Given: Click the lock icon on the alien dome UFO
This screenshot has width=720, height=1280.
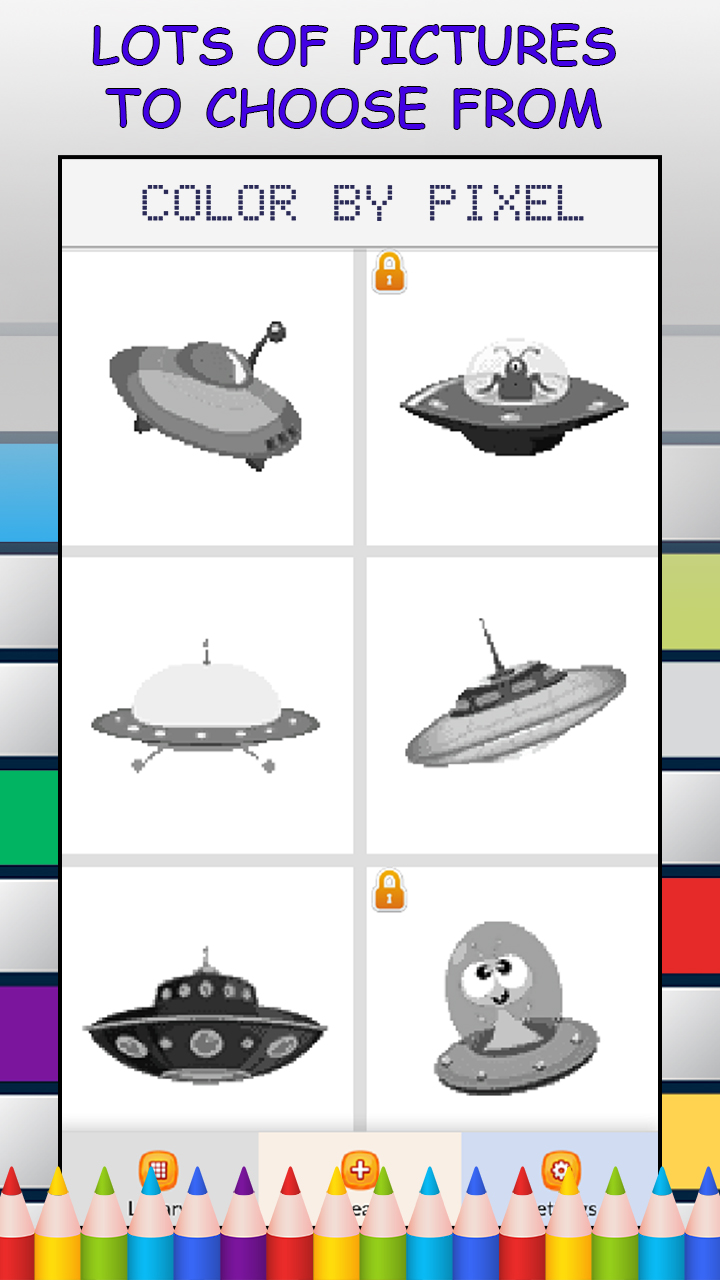Looking at the screenshot, I should [x=389, y=271].
